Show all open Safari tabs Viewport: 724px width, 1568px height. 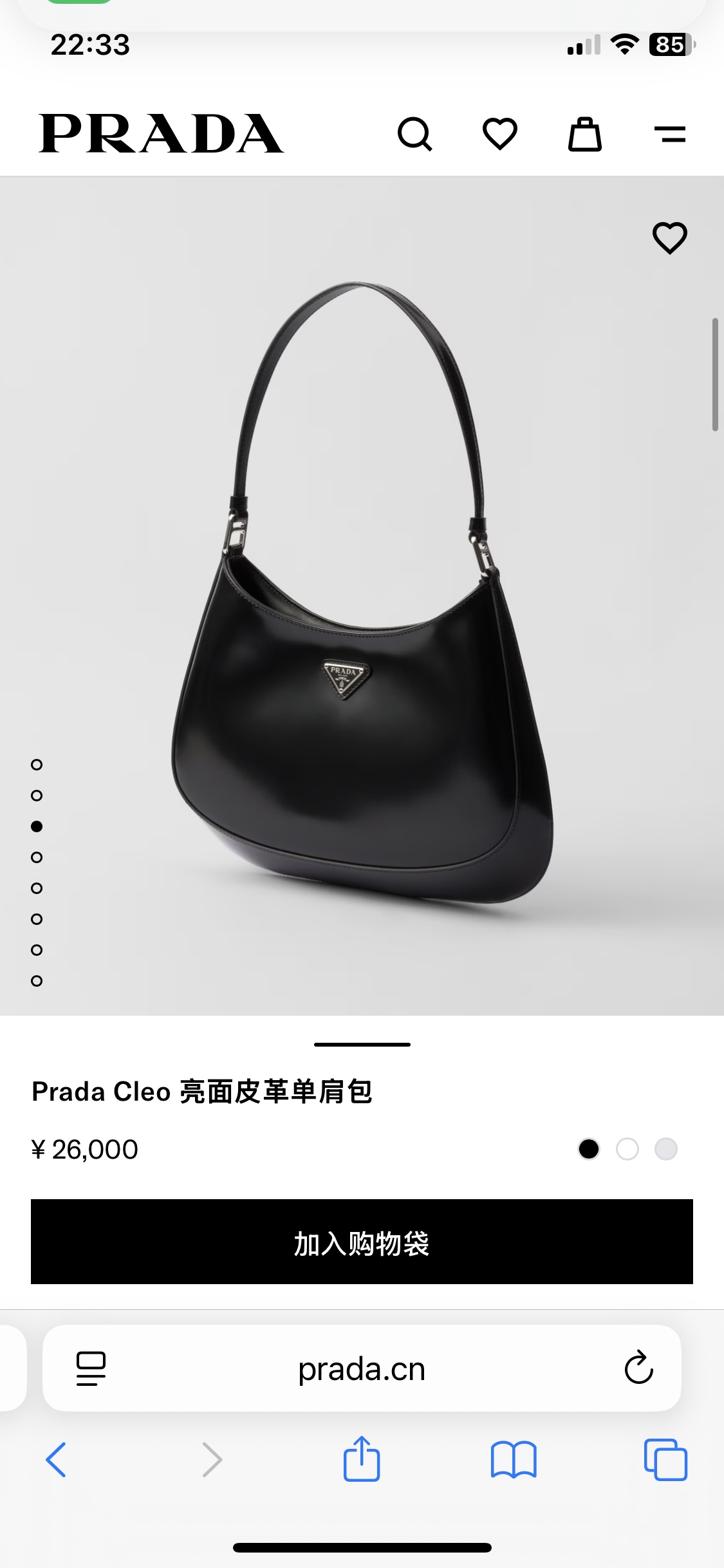665,1459
